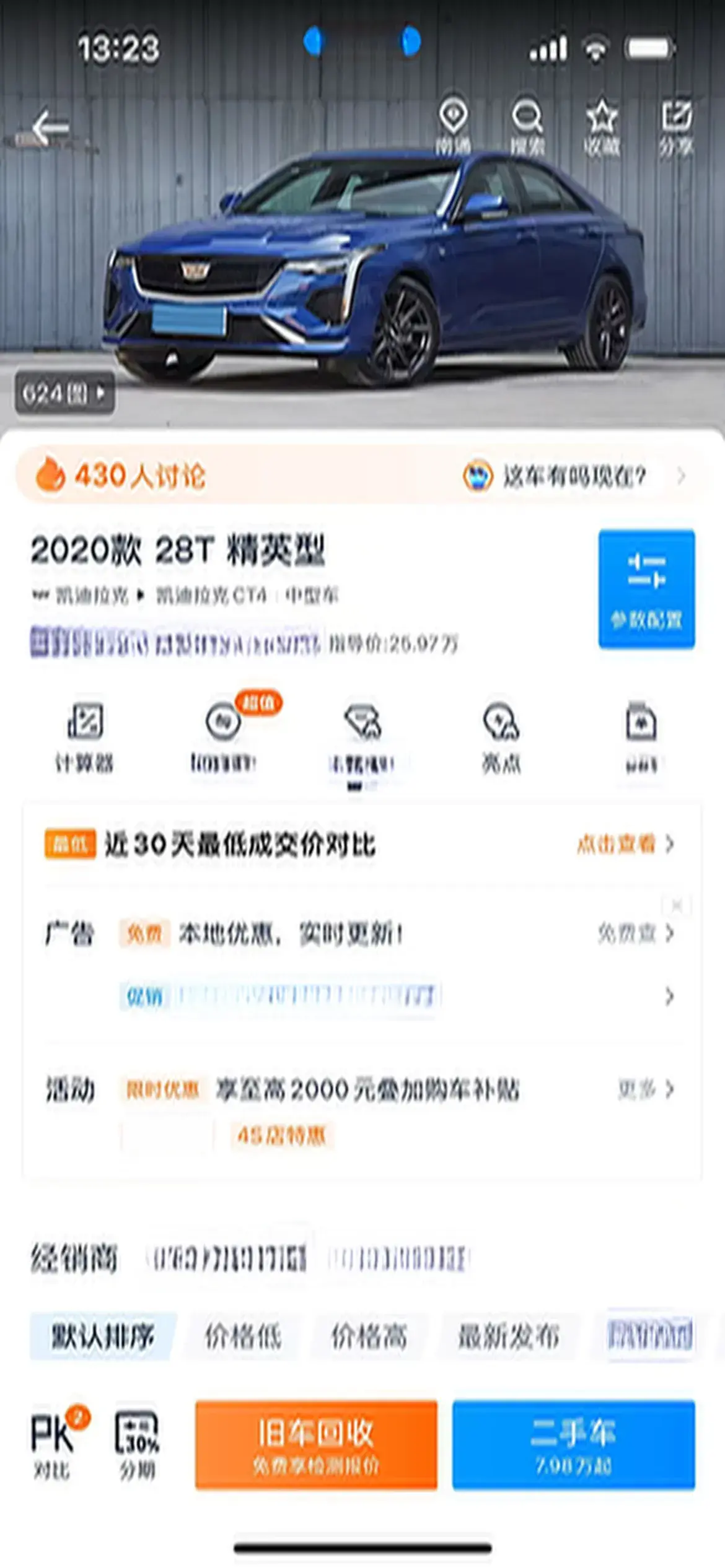Open the 624图 photo gallery
This screenshot has height=1568, width=725.
(64, 393)
